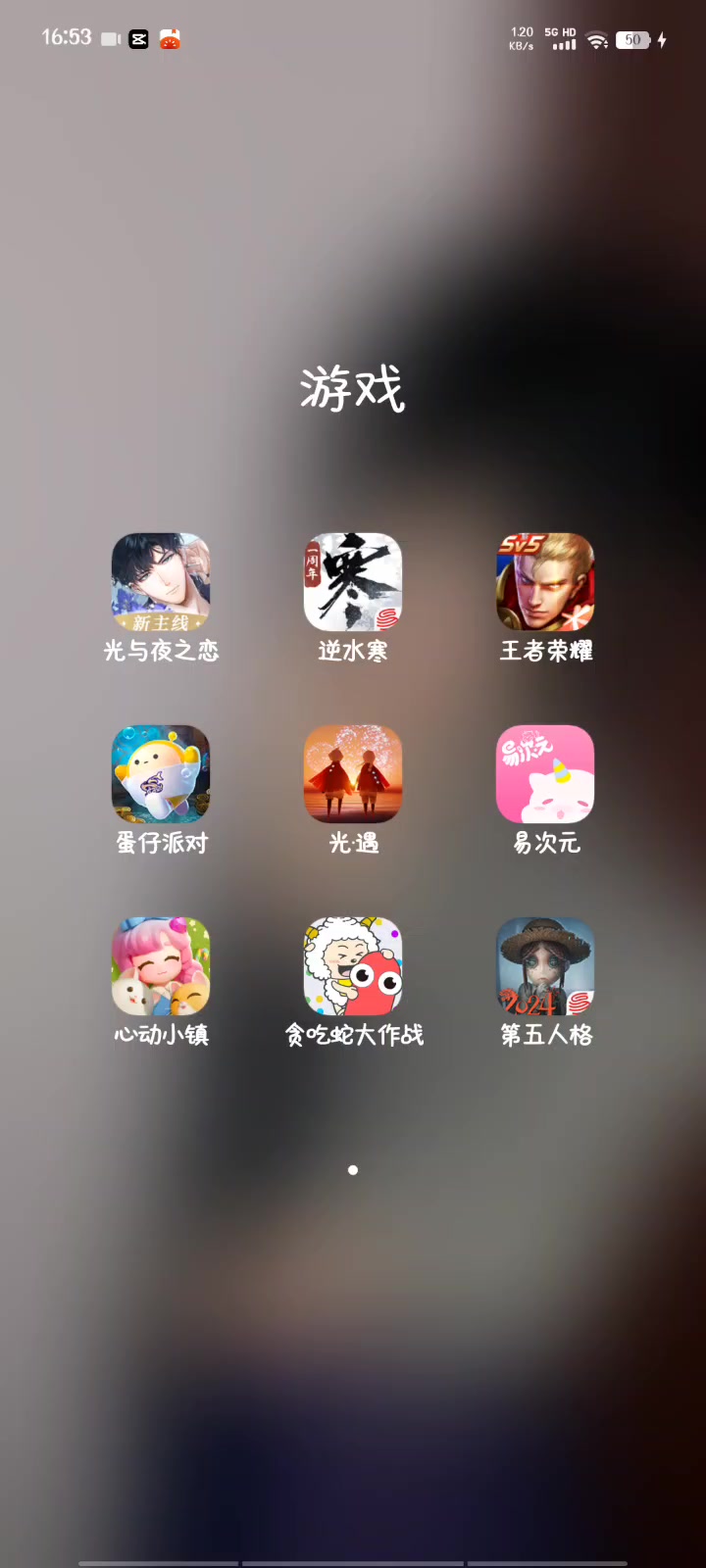Image resolution: width=706 pixels, height=1568 pixels.
Task: Tap the 游戏 folder title
Action: [353, 389]
